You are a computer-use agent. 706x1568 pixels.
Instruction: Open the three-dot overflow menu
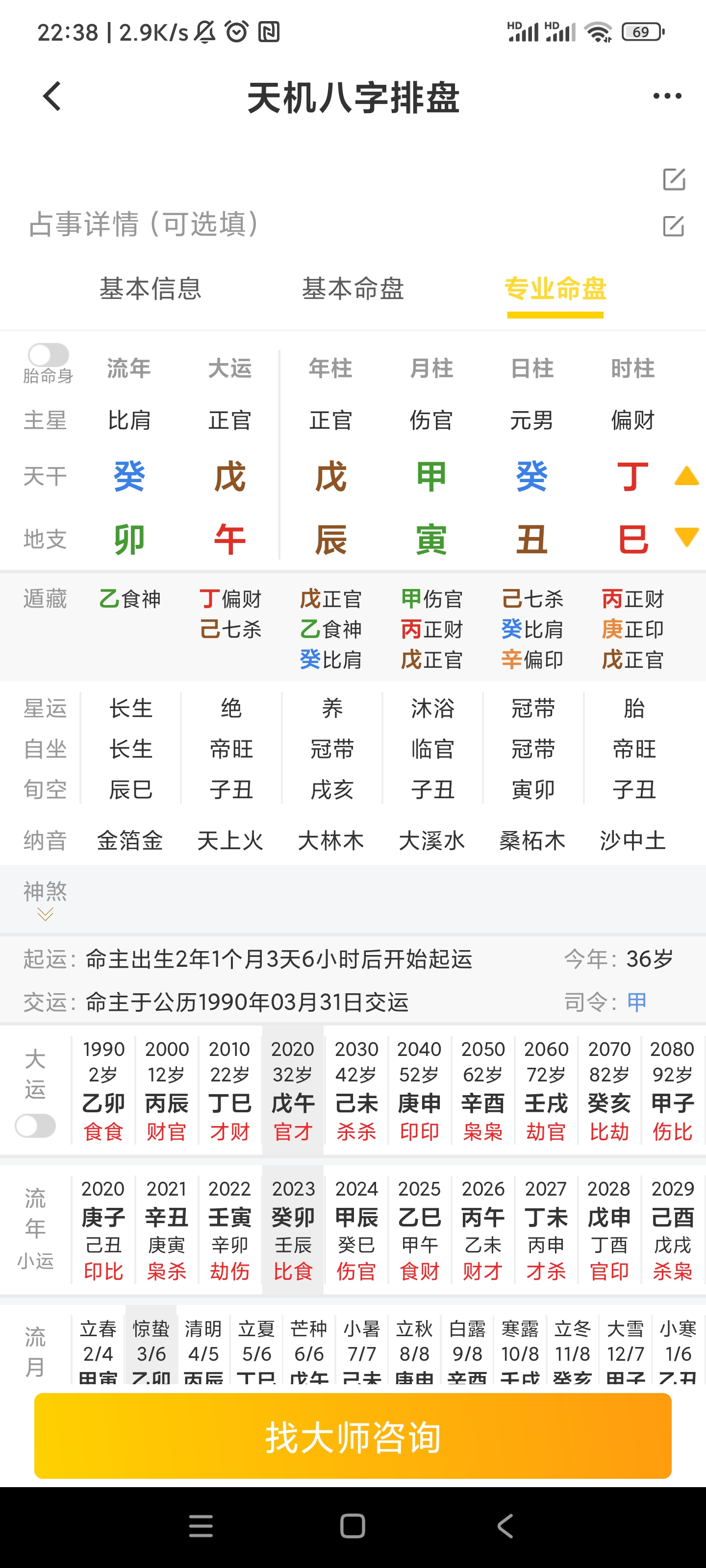click(x=666, y=96)
